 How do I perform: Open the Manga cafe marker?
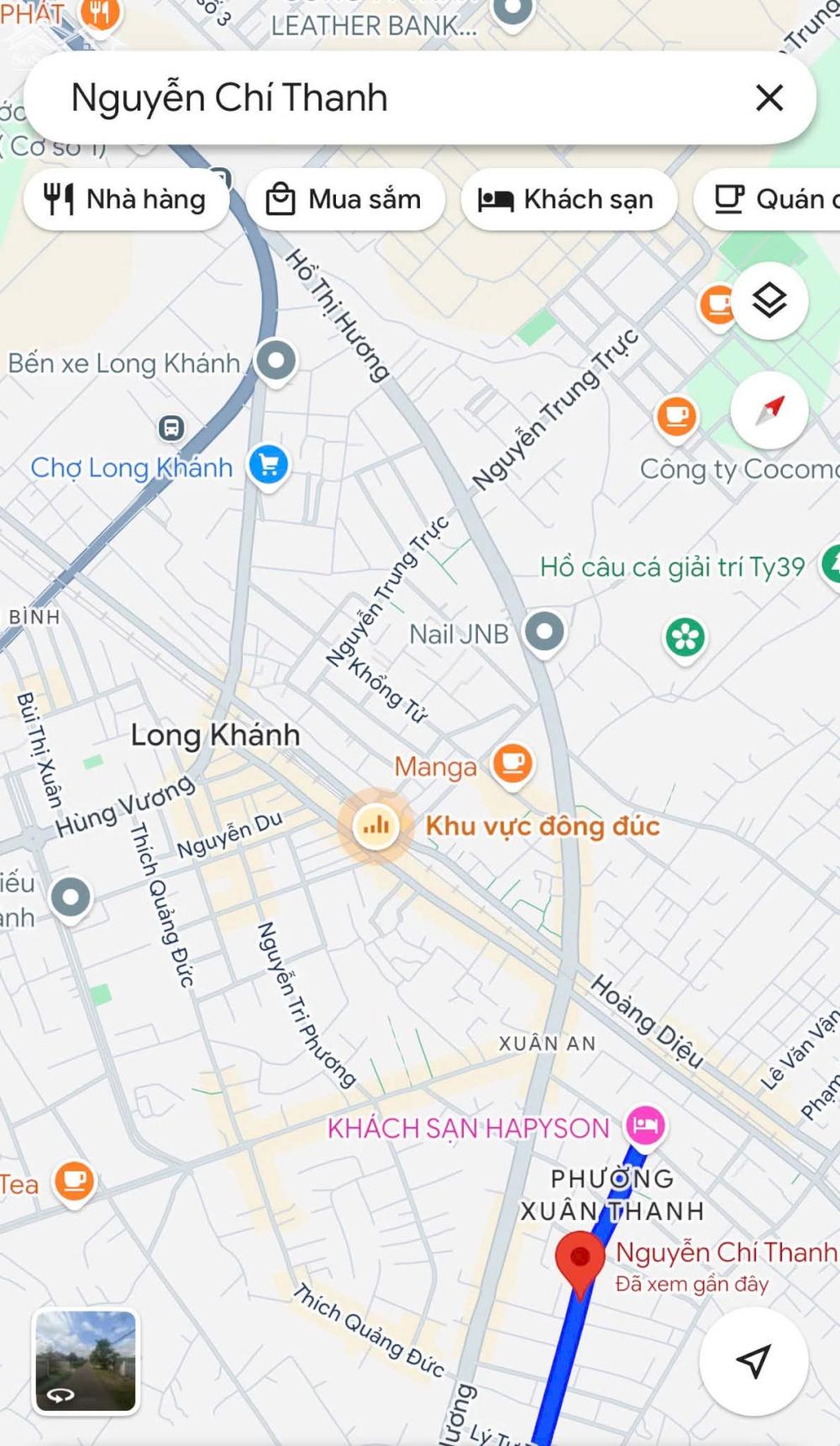tap(512, 764)
